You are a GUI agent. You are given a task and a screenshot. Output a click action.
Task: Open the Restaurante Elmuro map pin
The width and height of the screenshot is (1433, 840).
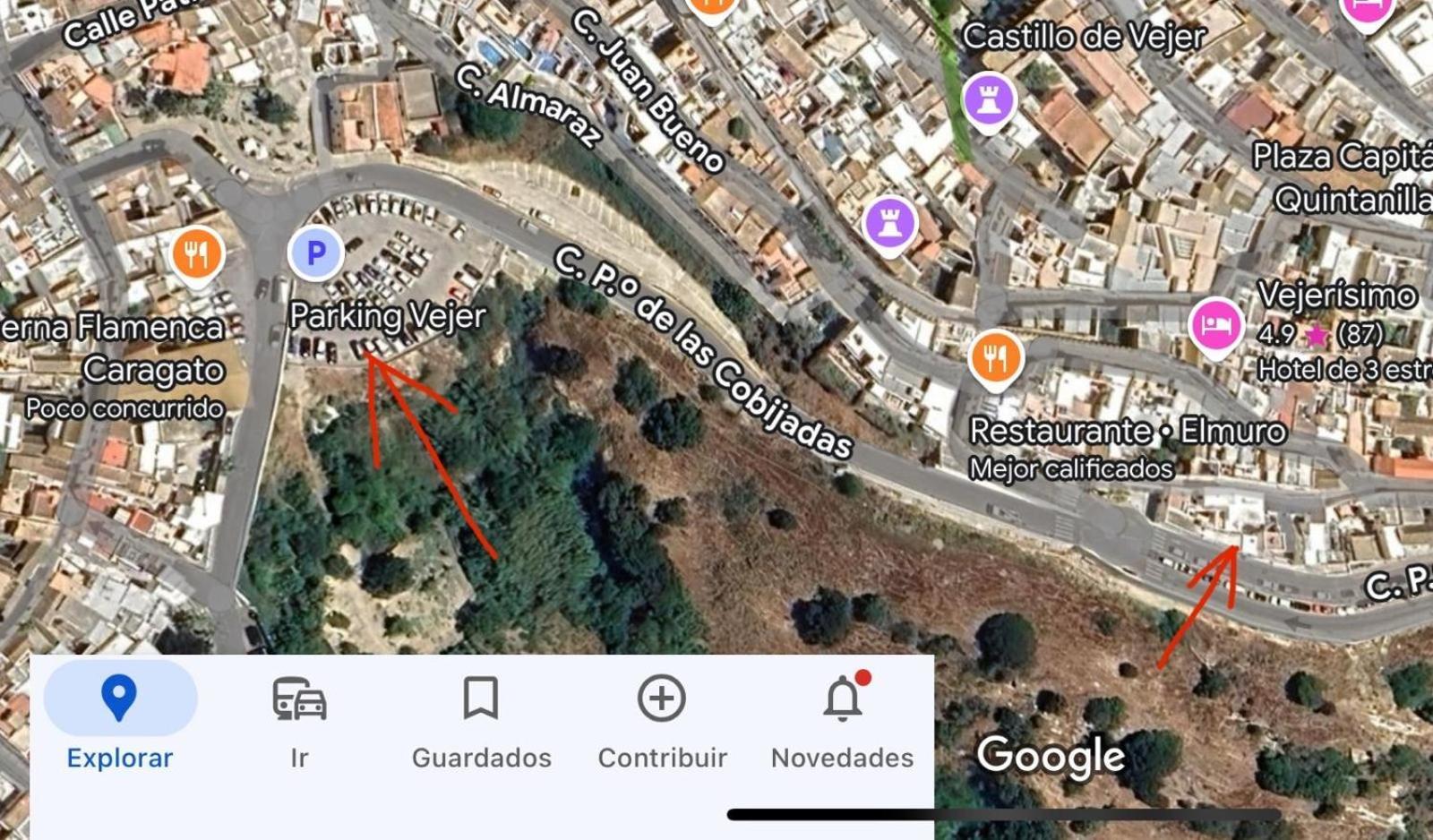(x=995, y=357)
